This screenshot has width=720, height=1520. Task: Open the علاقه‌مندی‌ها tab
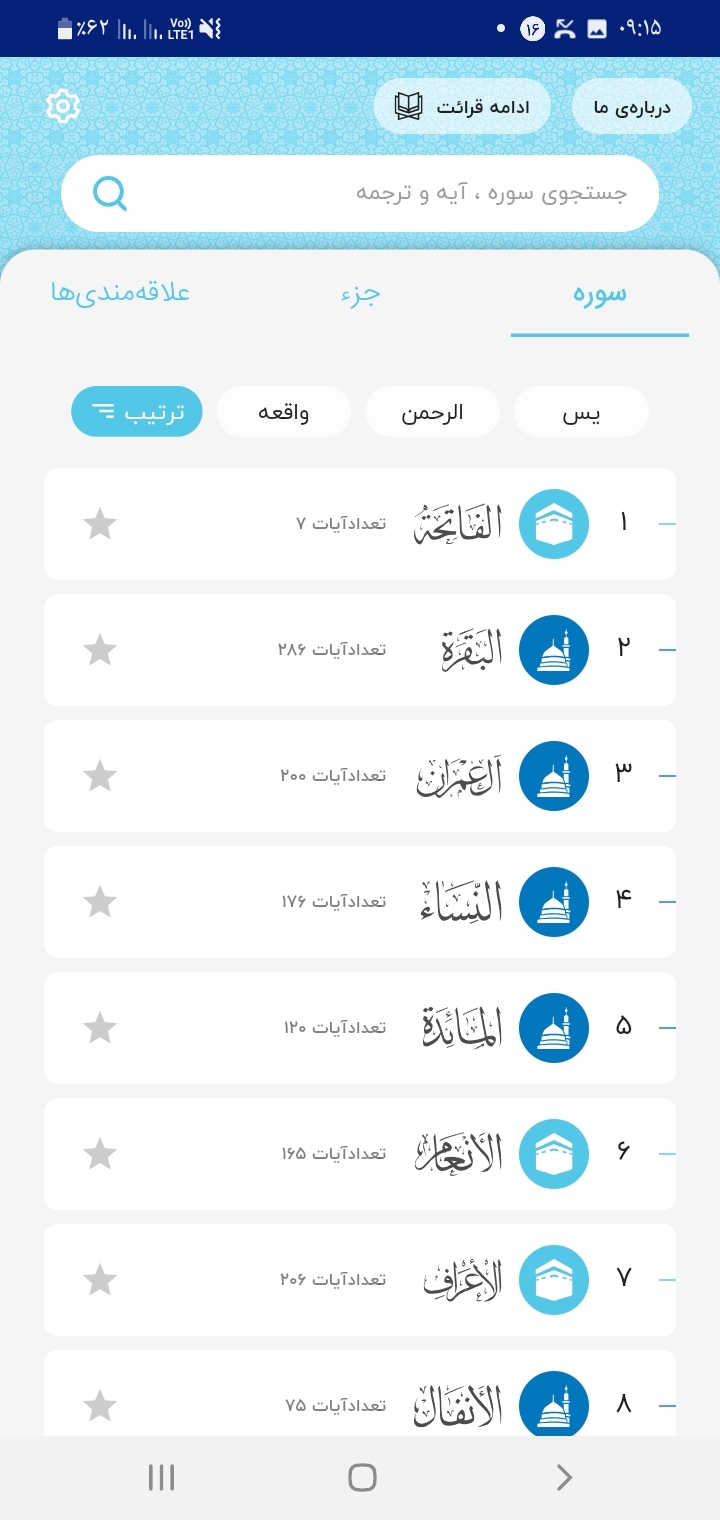click(x=120, y=294)
